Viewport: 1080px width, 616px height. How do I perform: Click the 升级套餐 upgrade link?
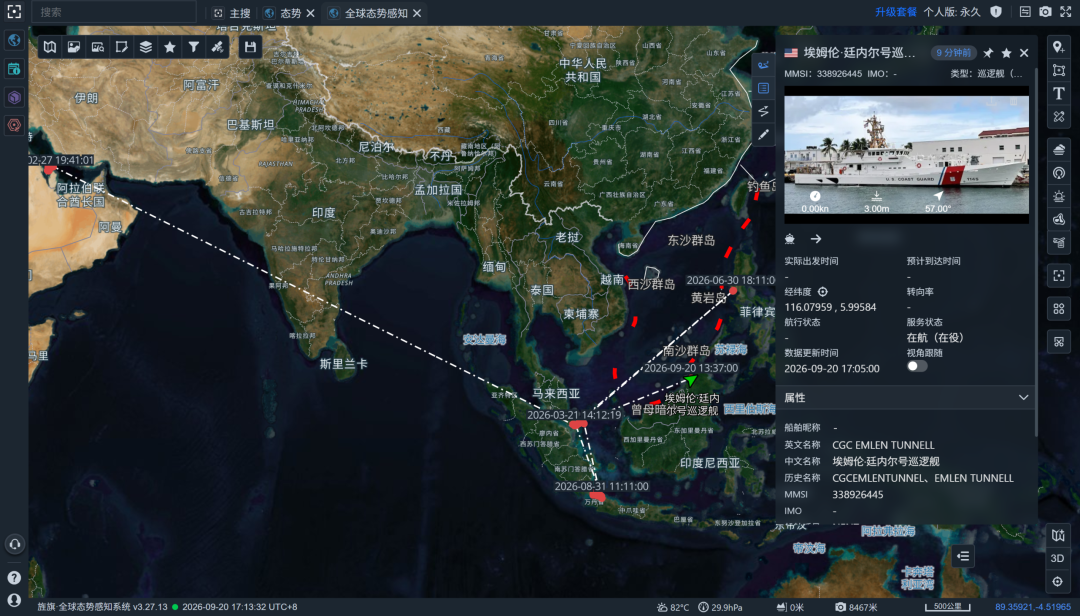tap(895, 12)
